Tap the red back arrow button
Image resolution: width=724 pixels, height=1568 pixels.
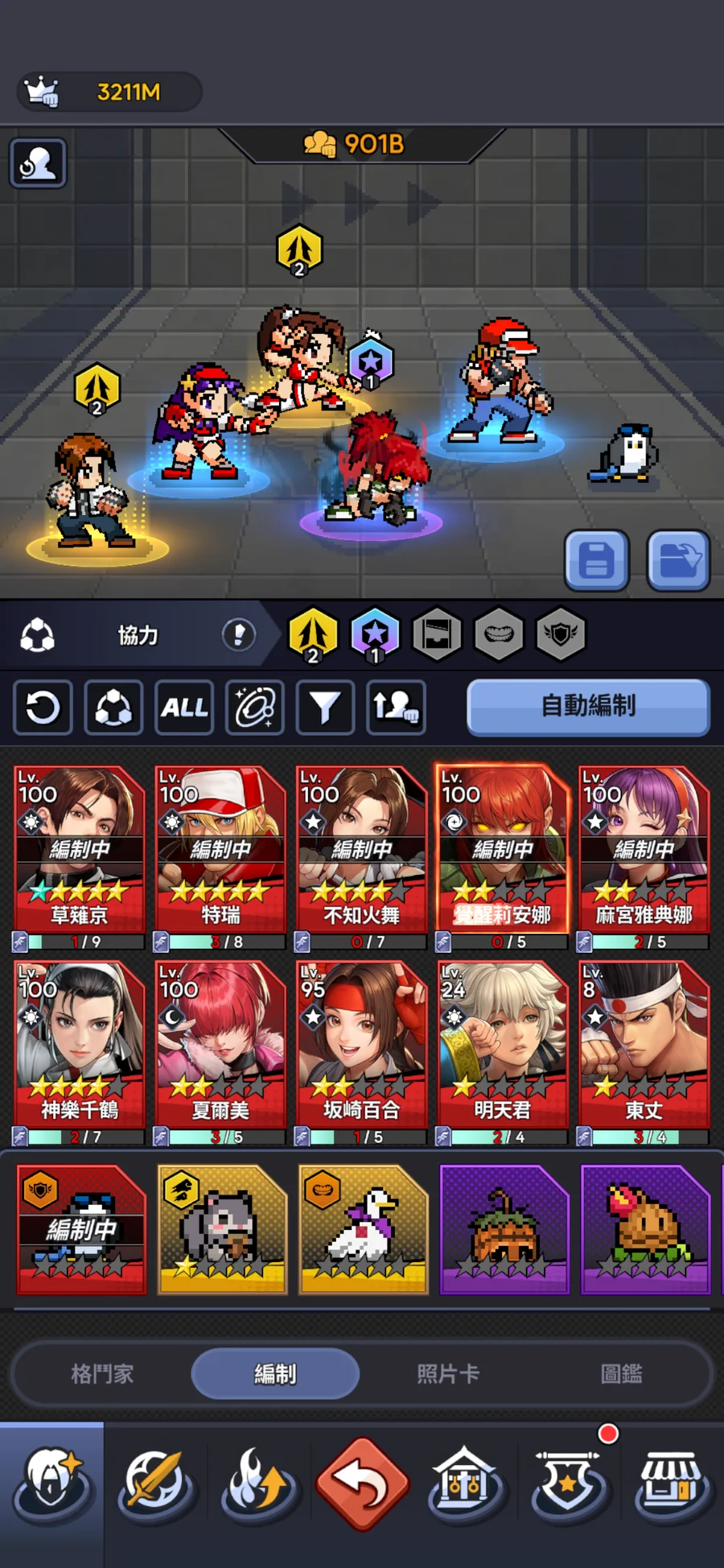coord(363,1483)
